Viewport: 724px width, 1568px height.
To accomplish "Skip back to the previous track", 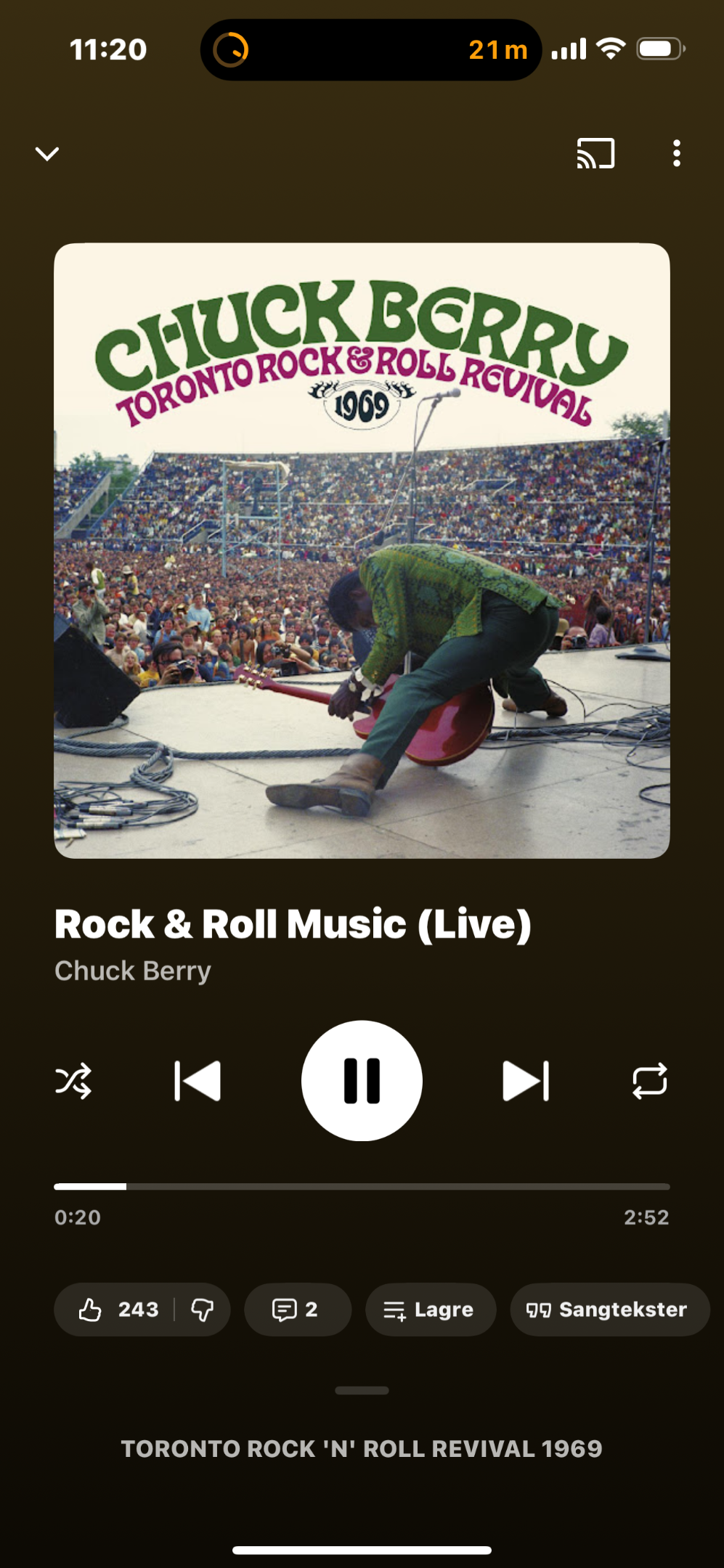I will point(198,1081).
